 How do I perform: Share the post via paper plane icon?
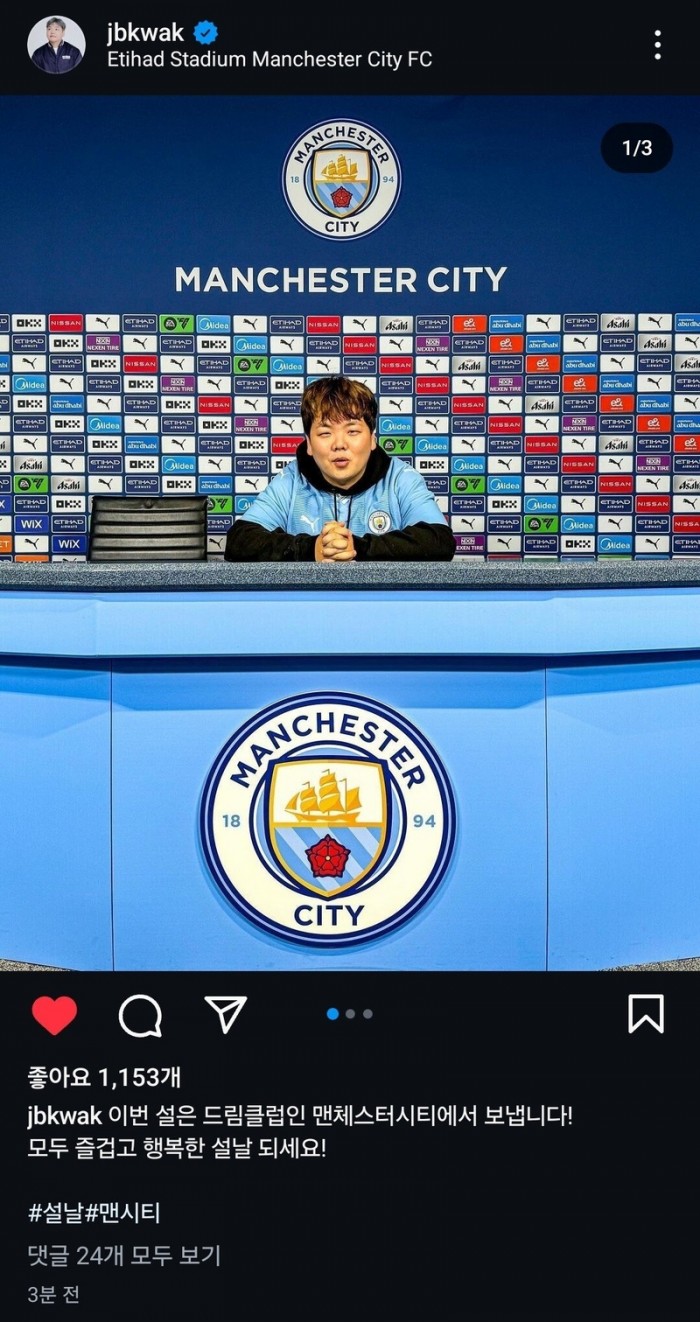(x=226, y=1015)
